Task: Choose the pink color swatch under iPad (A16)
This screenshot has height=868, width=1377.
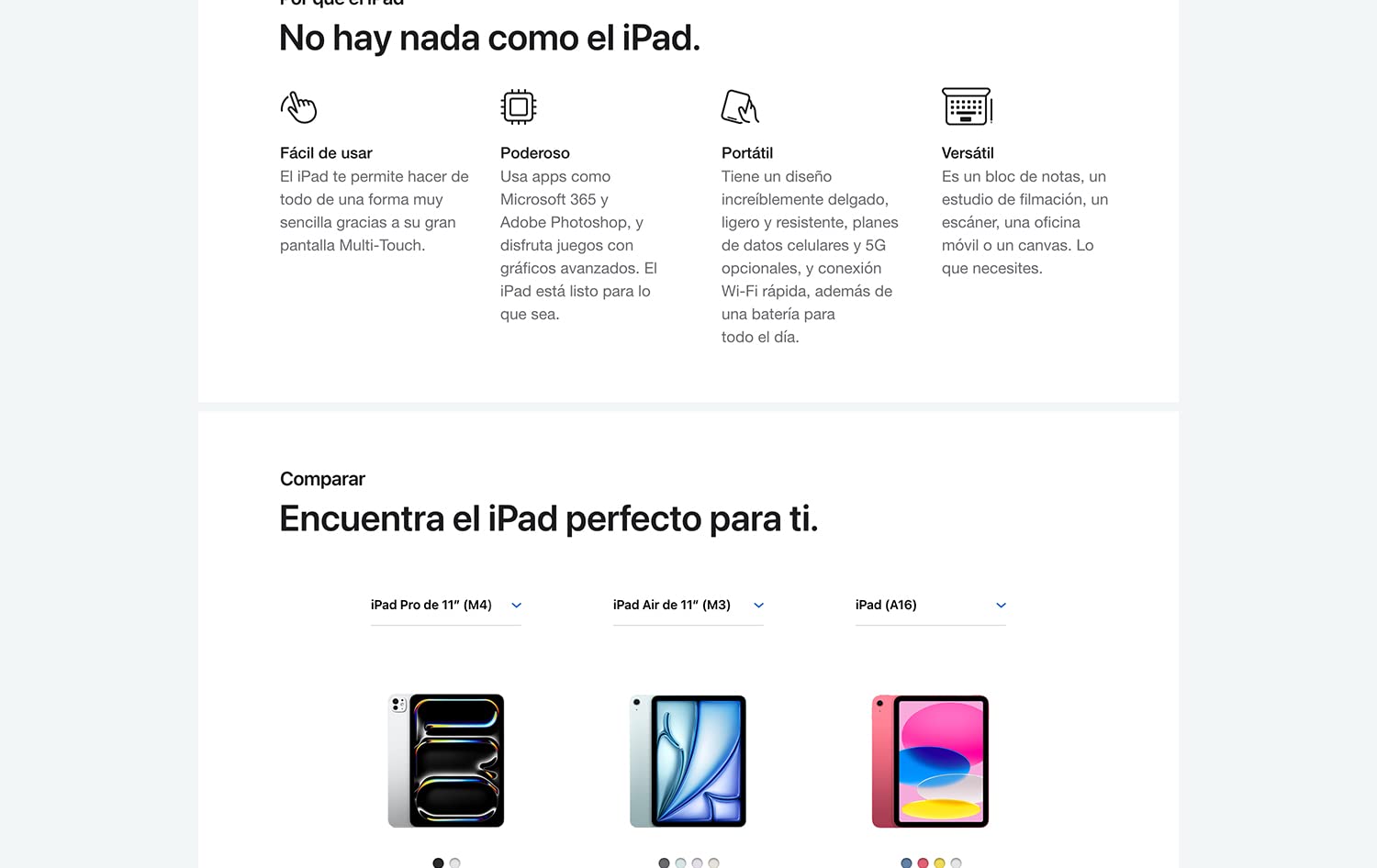Action: [923, 862]
